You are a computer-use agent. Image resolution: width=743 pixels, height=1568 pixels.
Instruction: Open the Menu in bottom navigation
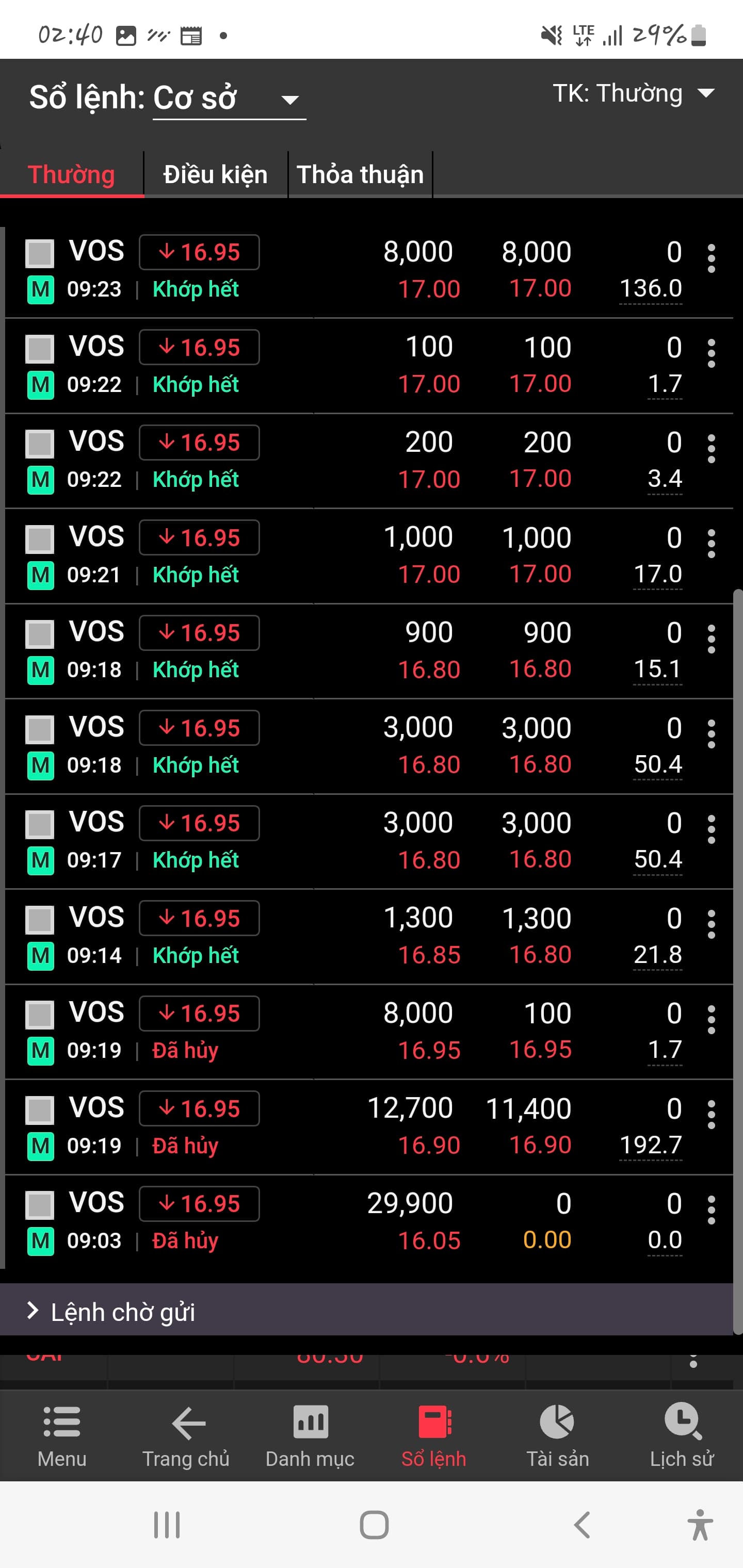(x=61, y=1436)
